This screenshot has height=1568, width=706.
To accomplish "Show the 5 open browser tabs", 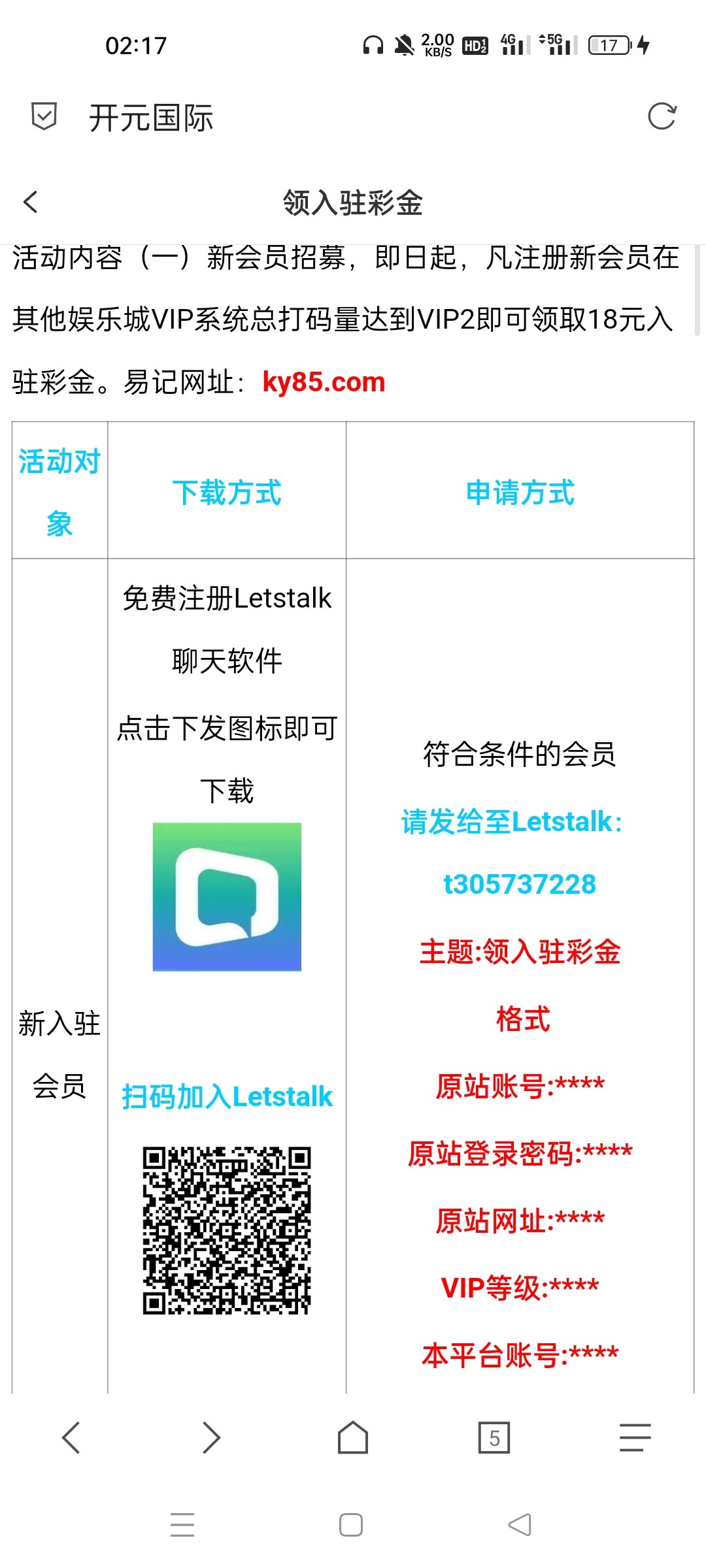I will tap(494, 1437).
